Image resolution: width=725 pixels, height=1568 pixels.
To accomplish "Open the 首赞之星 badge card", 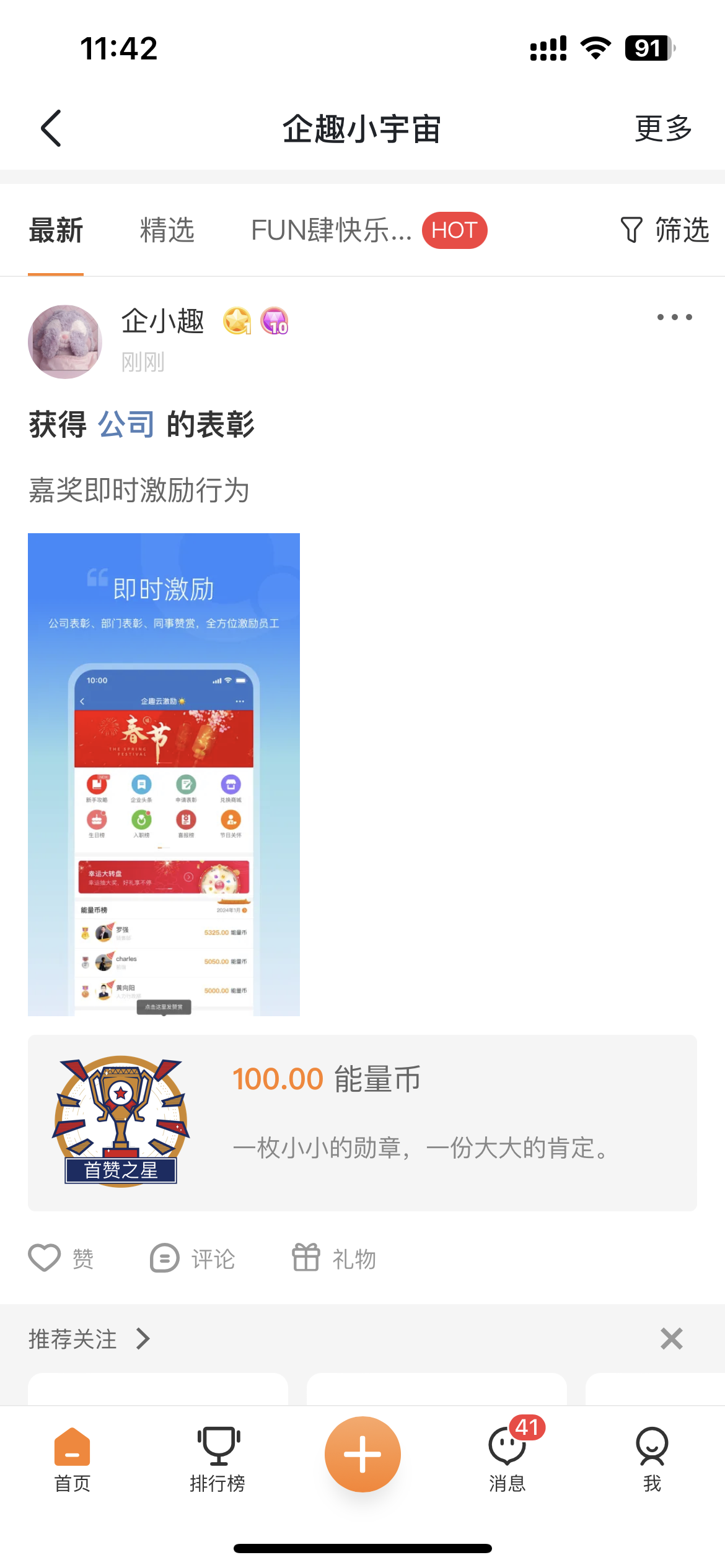I will (x=362, y=1122).
